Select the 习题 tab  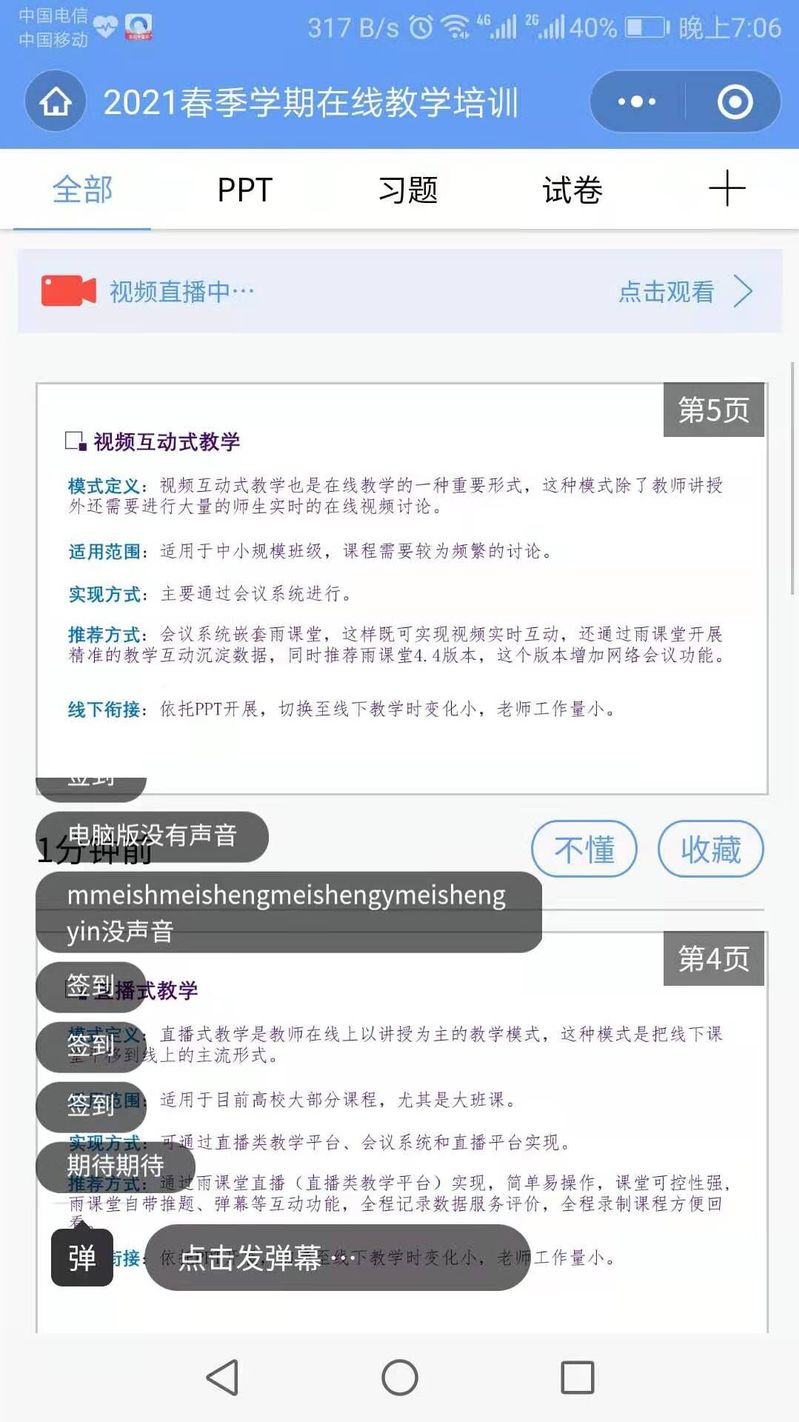coord(408,190)
